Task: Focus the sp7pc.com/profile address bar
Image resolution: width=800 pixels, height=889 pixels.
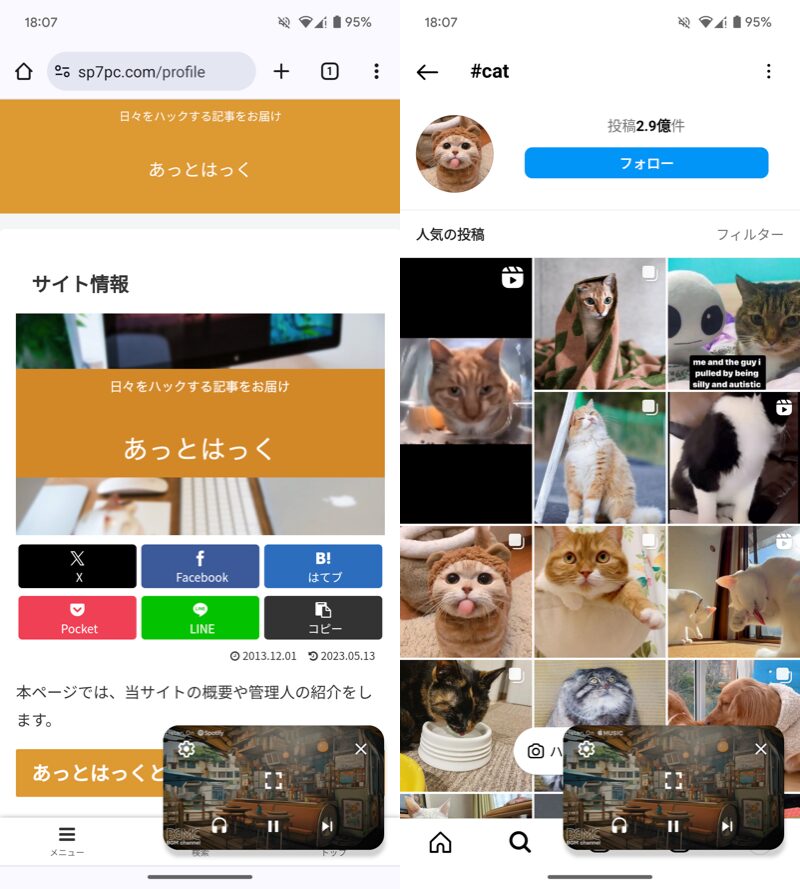Action: (x=150, y=71)
